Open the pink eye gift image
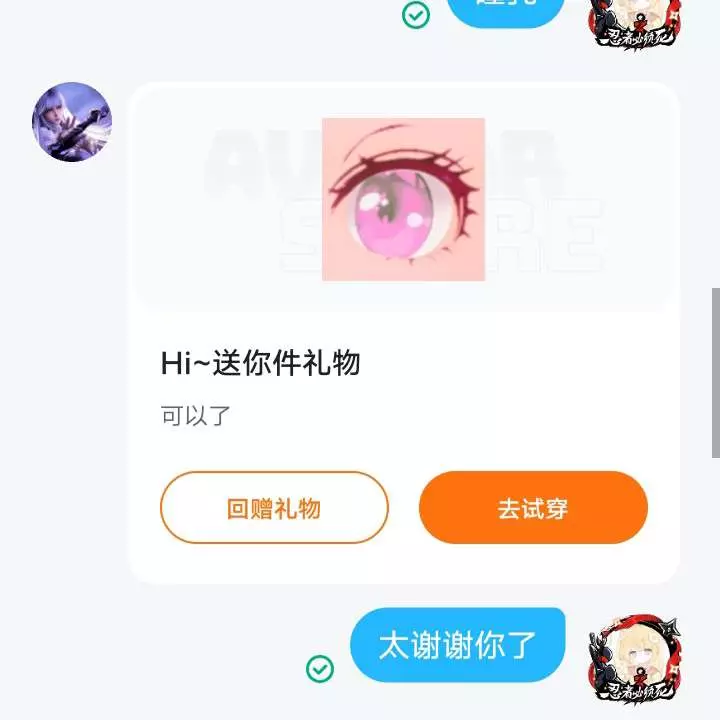 tap(403, 199)
